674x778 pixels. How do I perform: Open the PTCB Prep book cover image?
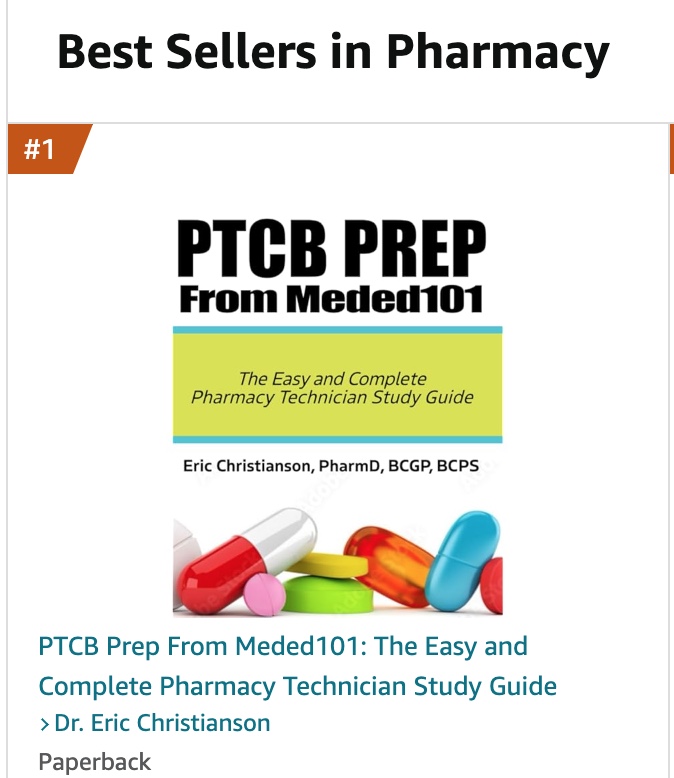click(337, 415)
